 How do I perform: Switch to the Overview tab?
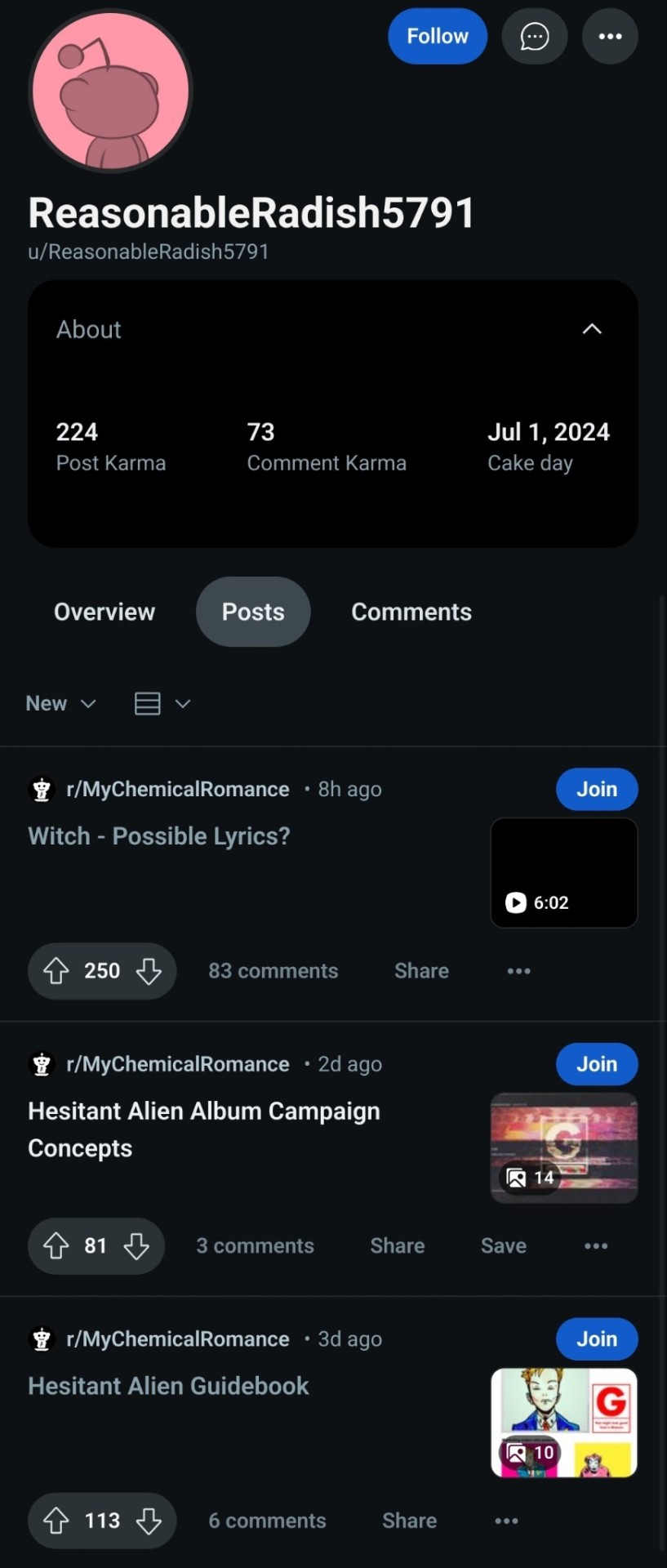[104, 612]
